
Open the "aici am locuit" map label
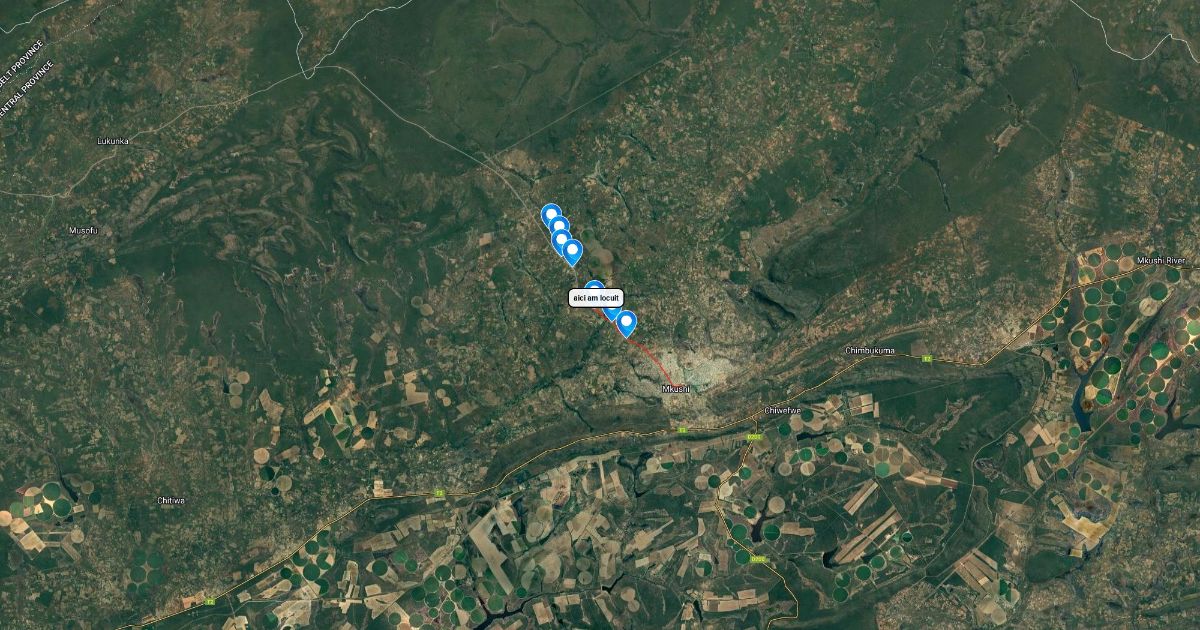597,298
